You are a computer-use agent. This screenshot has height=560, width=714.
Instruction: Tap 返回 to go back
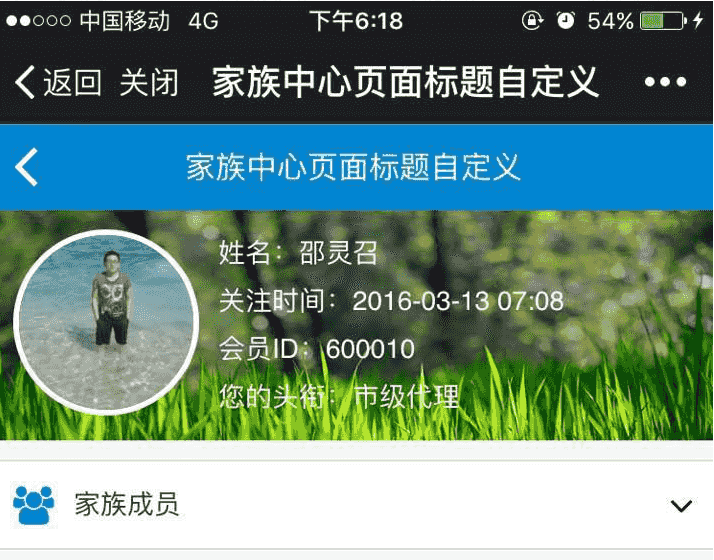60,82
